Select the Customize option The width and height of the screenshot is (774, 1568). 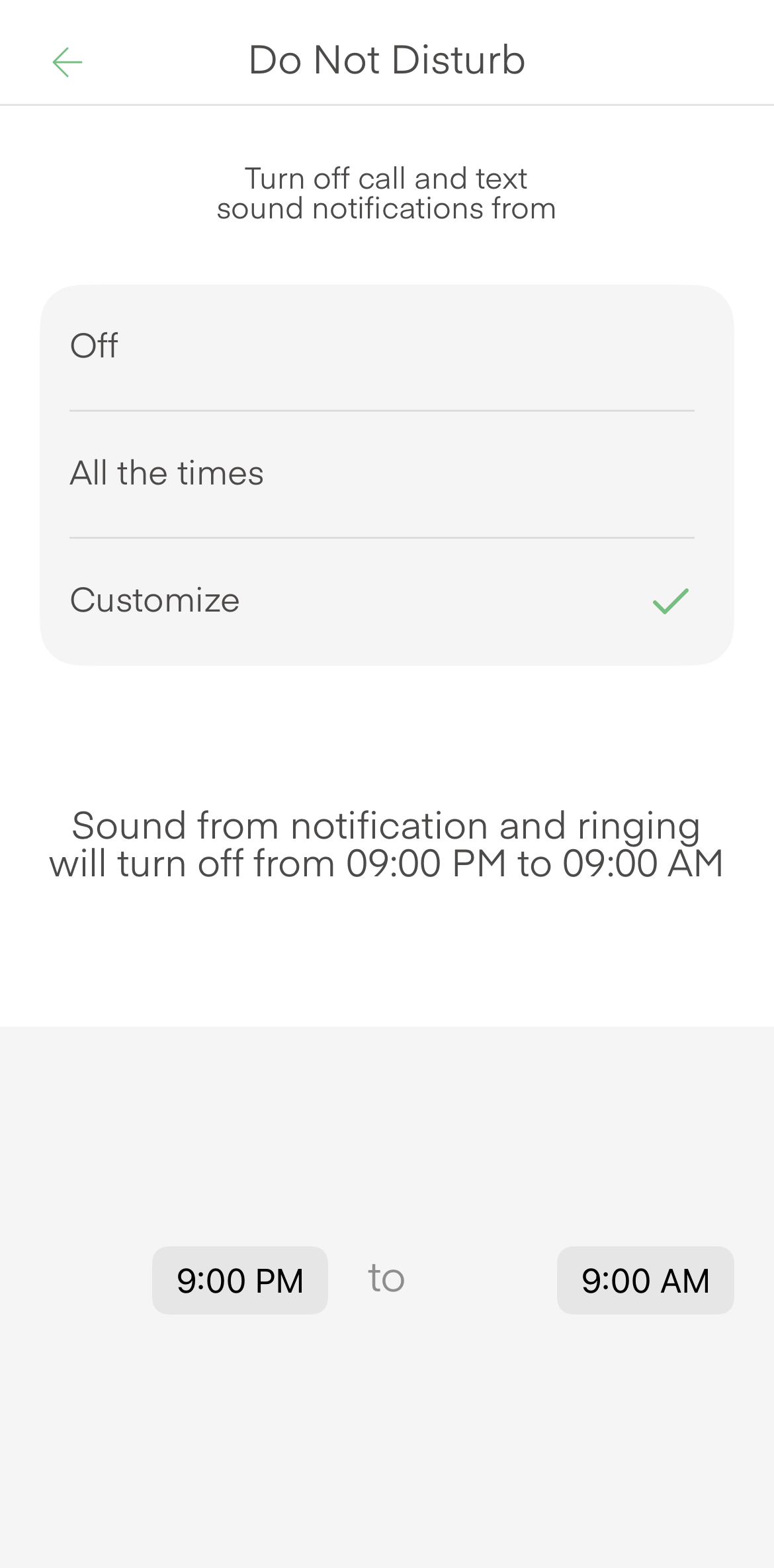pyautogui.click(x=386, y=601)
